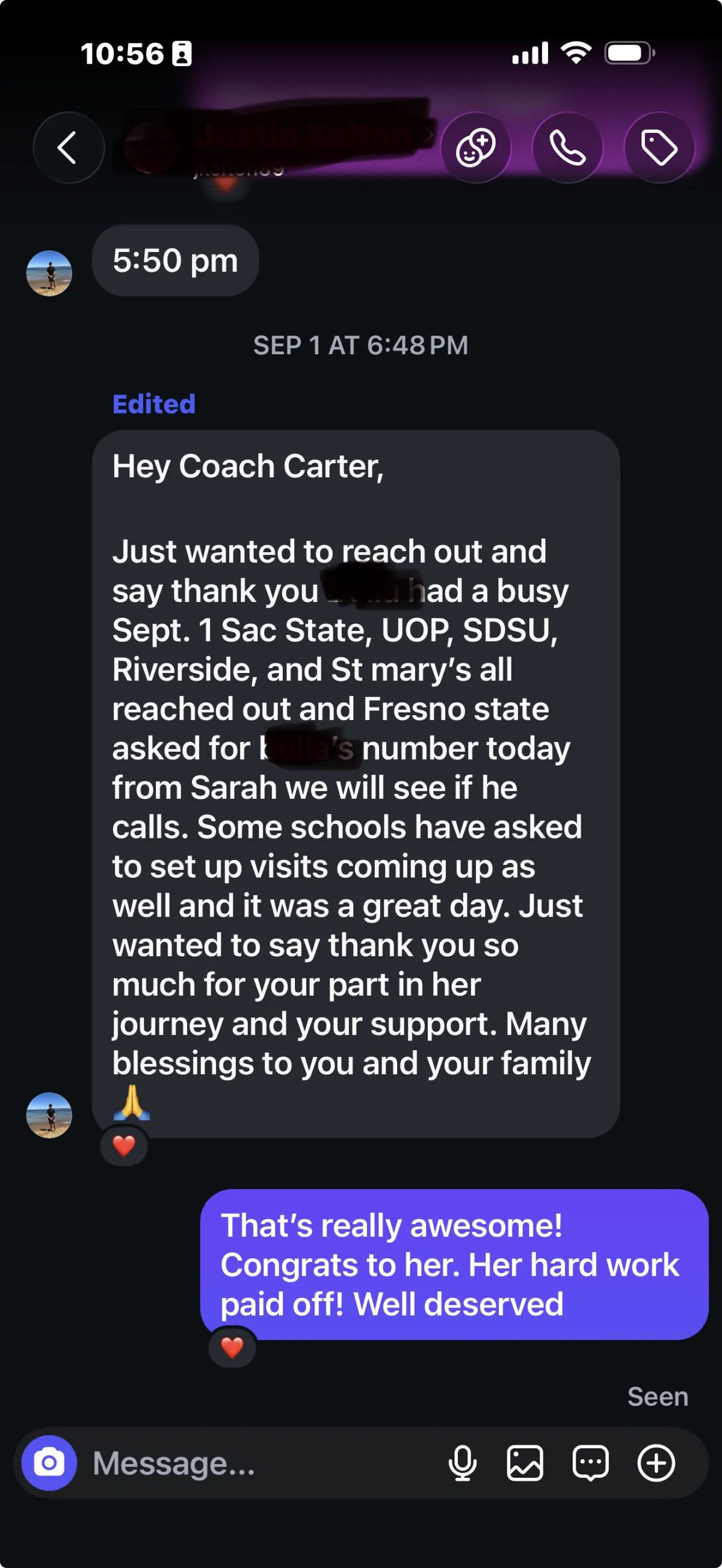
Task: Start a voice call
Action: tap(567, 147)
